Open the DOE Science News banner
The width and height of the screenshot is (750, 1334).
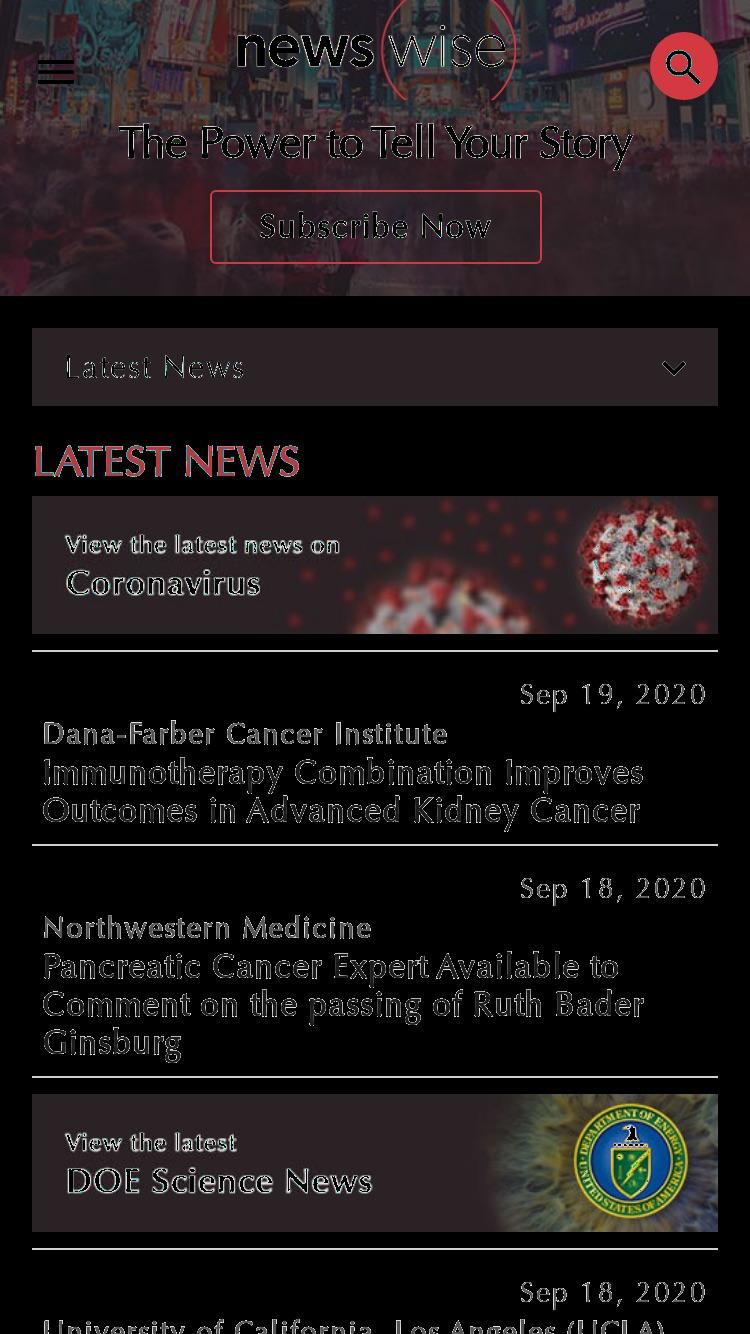(375, 1163)
